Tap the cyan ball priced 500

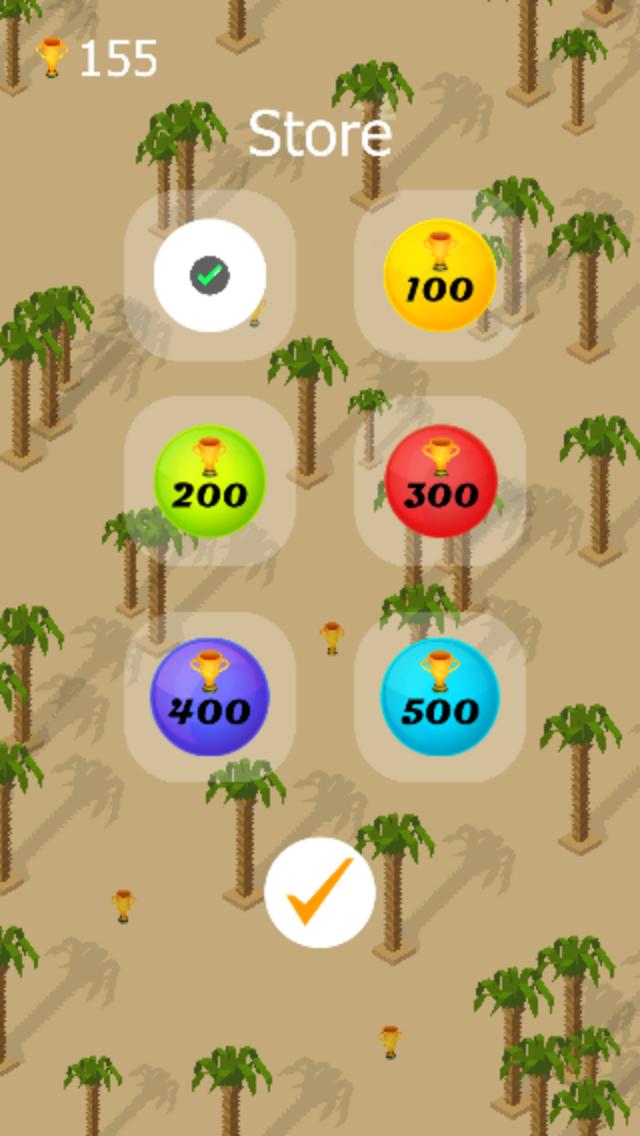coord(440,697)
